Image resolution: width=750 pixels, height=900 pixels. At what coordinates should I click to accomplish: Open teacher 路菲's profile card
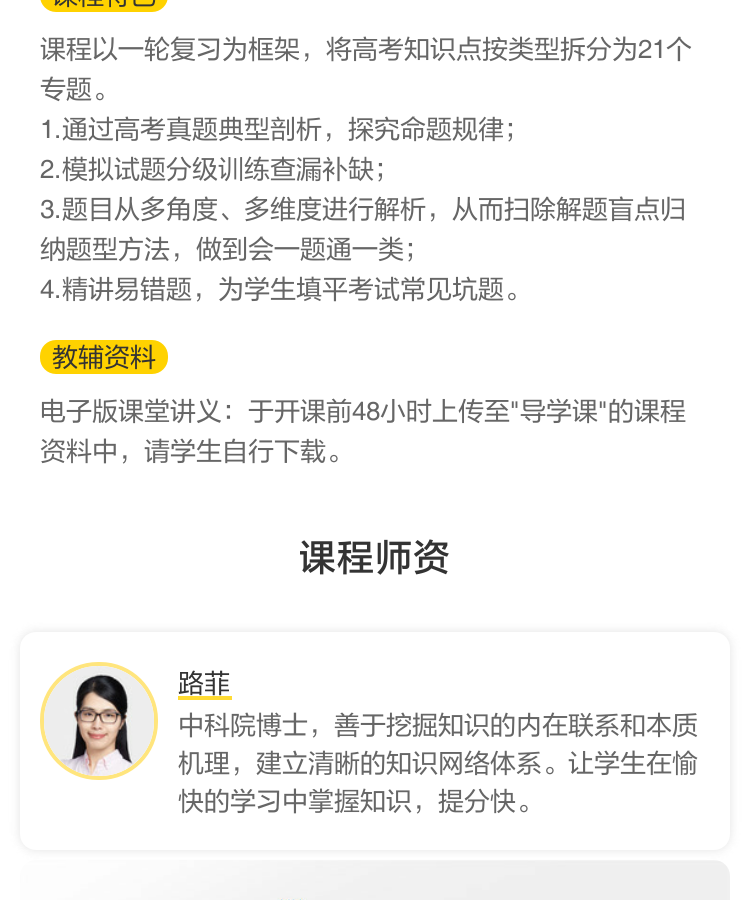(x=374, y=740)
